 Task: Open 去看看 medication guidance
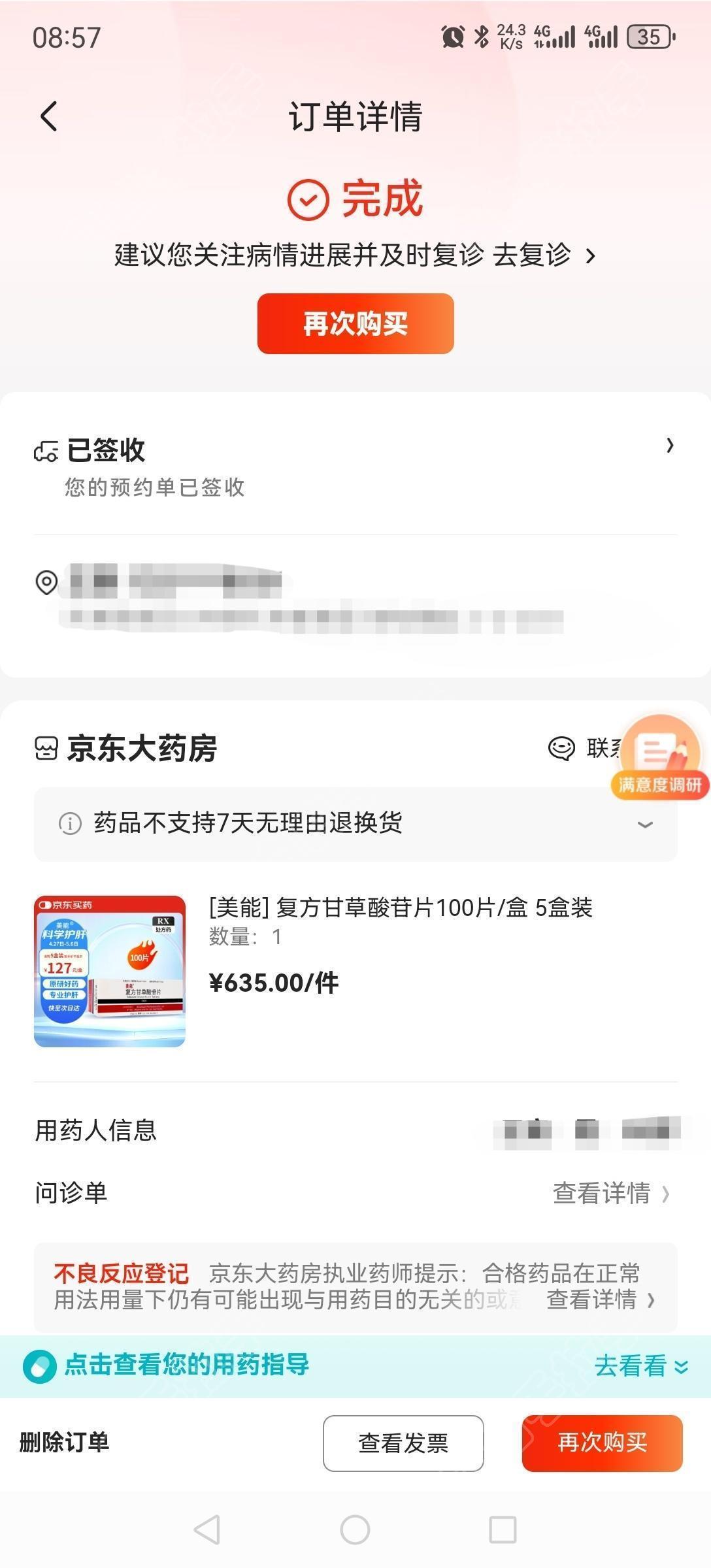tap(639, 1366)
